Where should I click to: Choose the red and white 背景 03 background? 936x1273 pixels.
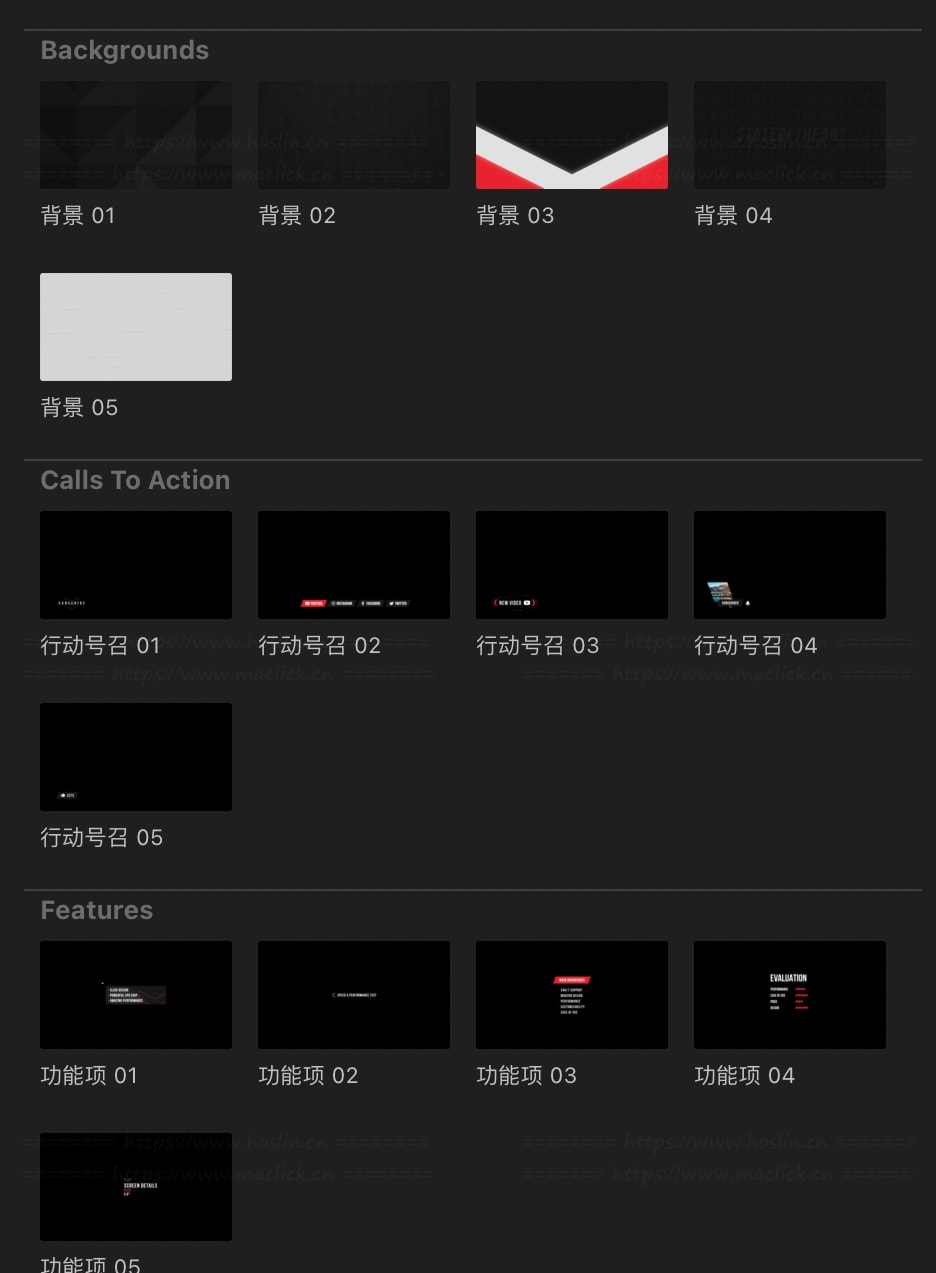click(572, 135)
